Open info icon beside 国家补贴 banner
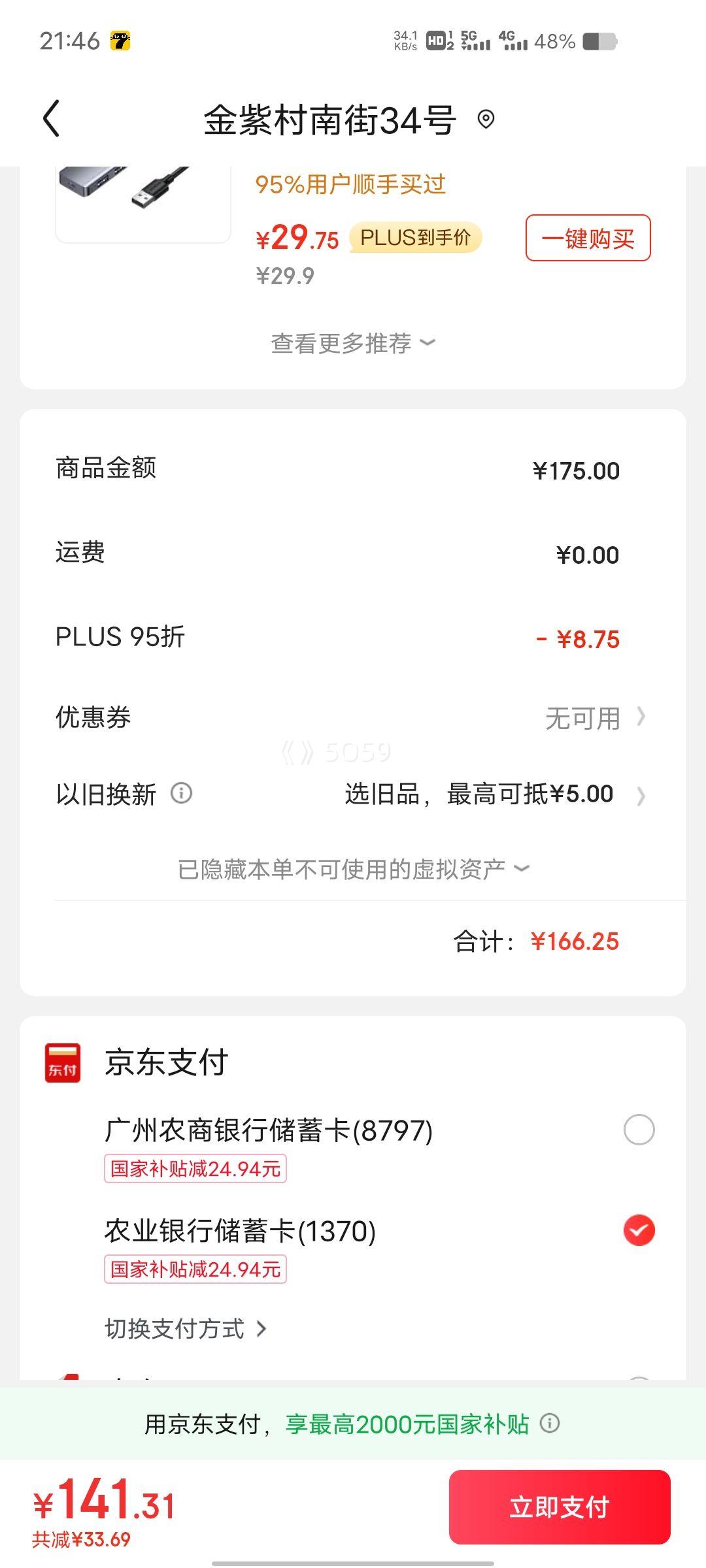Viewport: 706px width, 1568px height. [550, 1423]
